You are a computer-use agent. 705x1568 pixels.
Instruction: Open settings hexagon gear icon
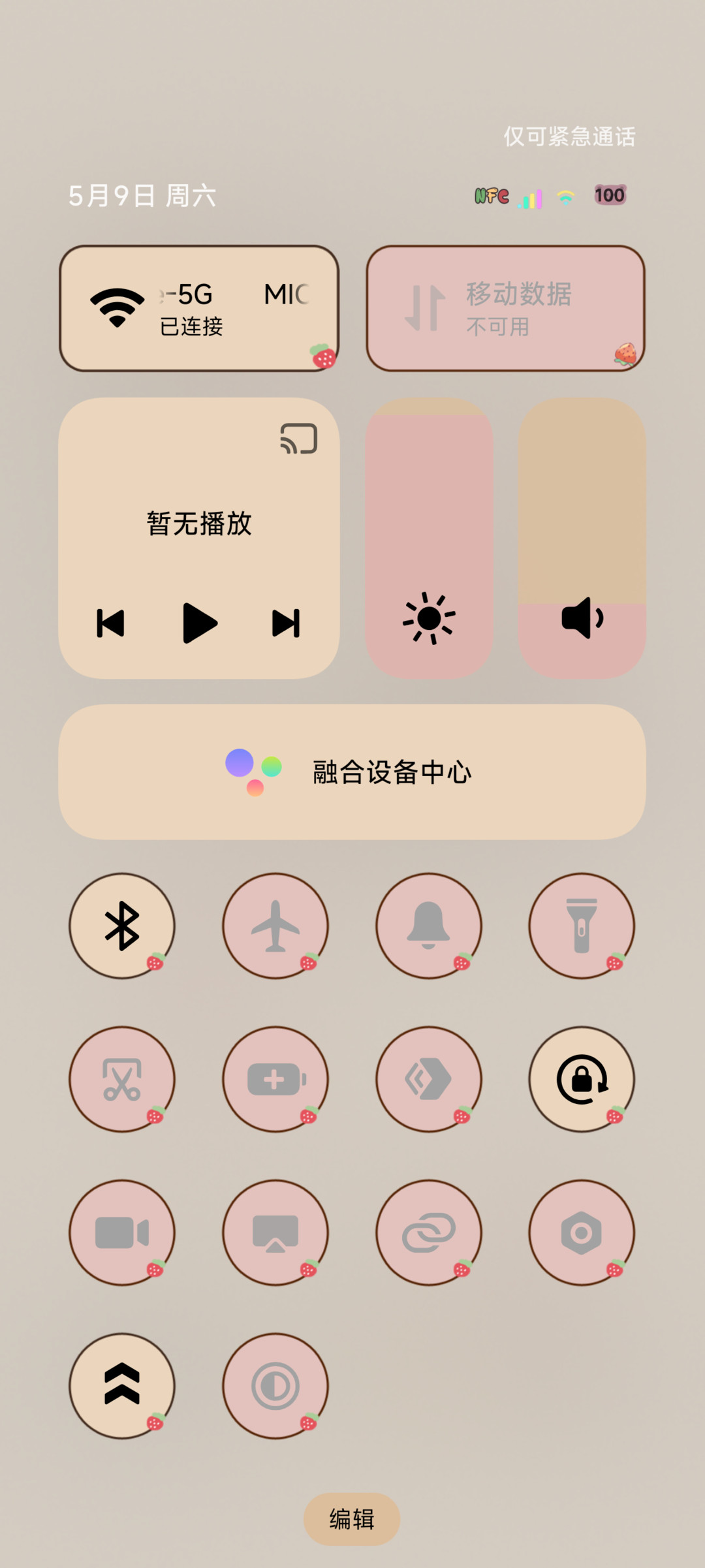[x=582, y=1232]
